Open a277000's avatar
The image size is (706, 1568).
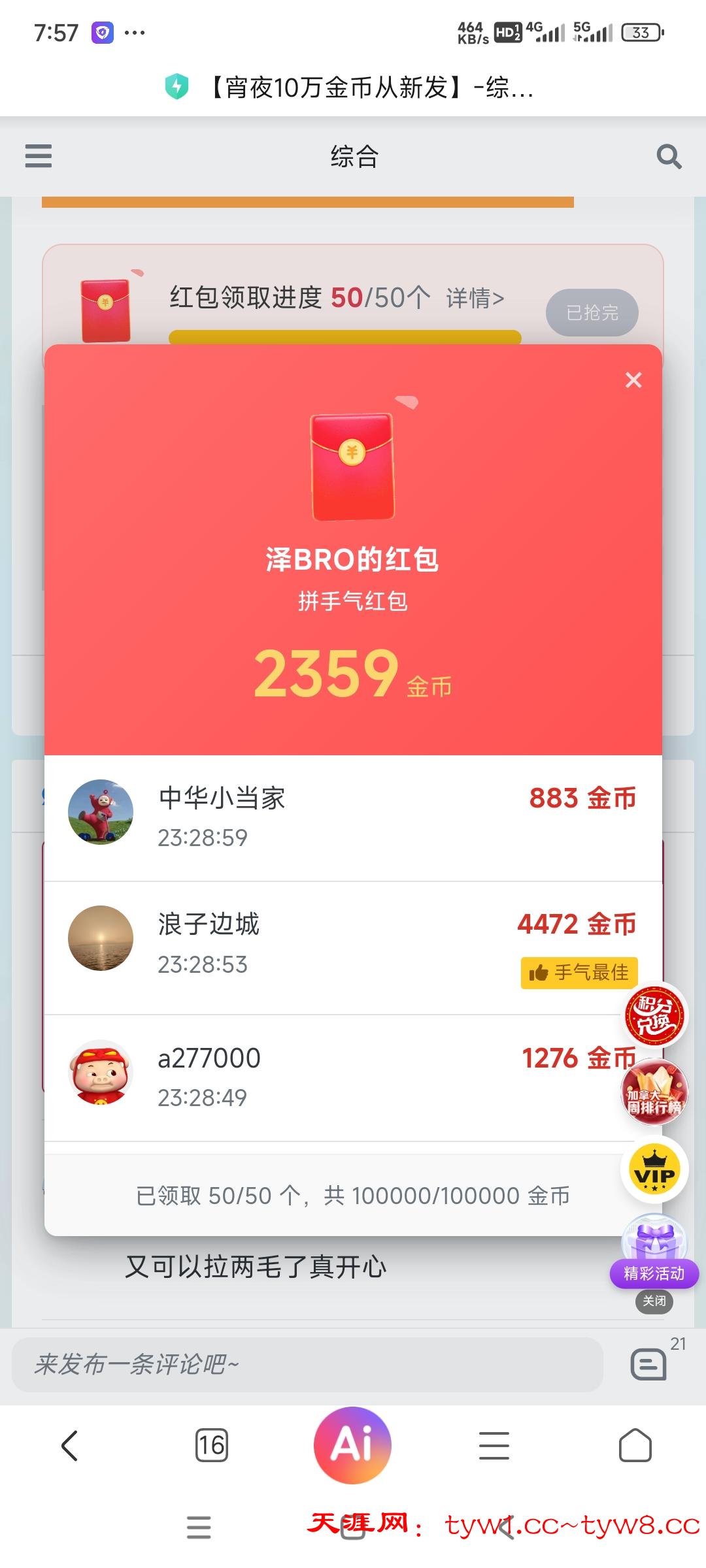[x=101, y=1072]
